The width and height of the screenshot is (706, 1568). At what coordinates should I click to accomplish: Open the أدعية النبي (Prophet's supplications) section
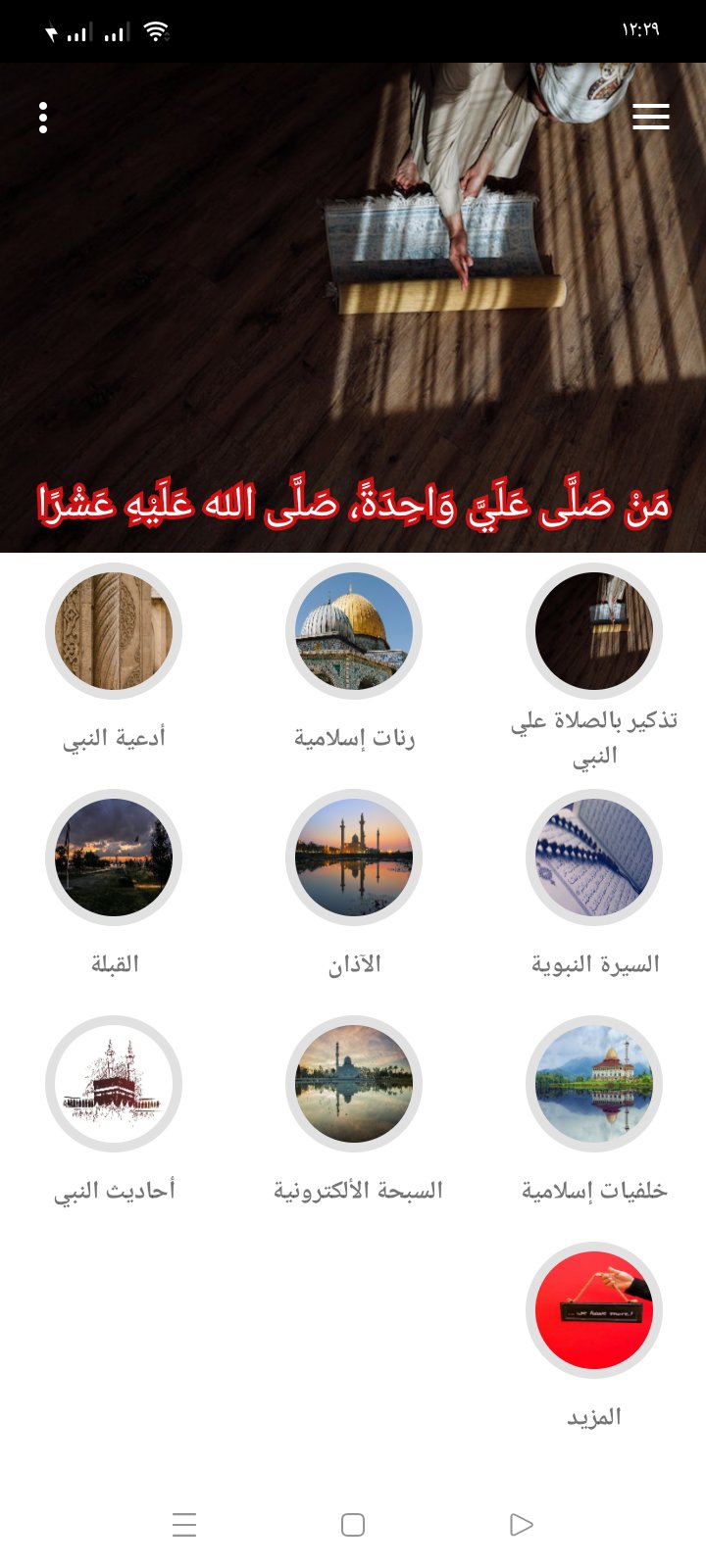point(113,631)
